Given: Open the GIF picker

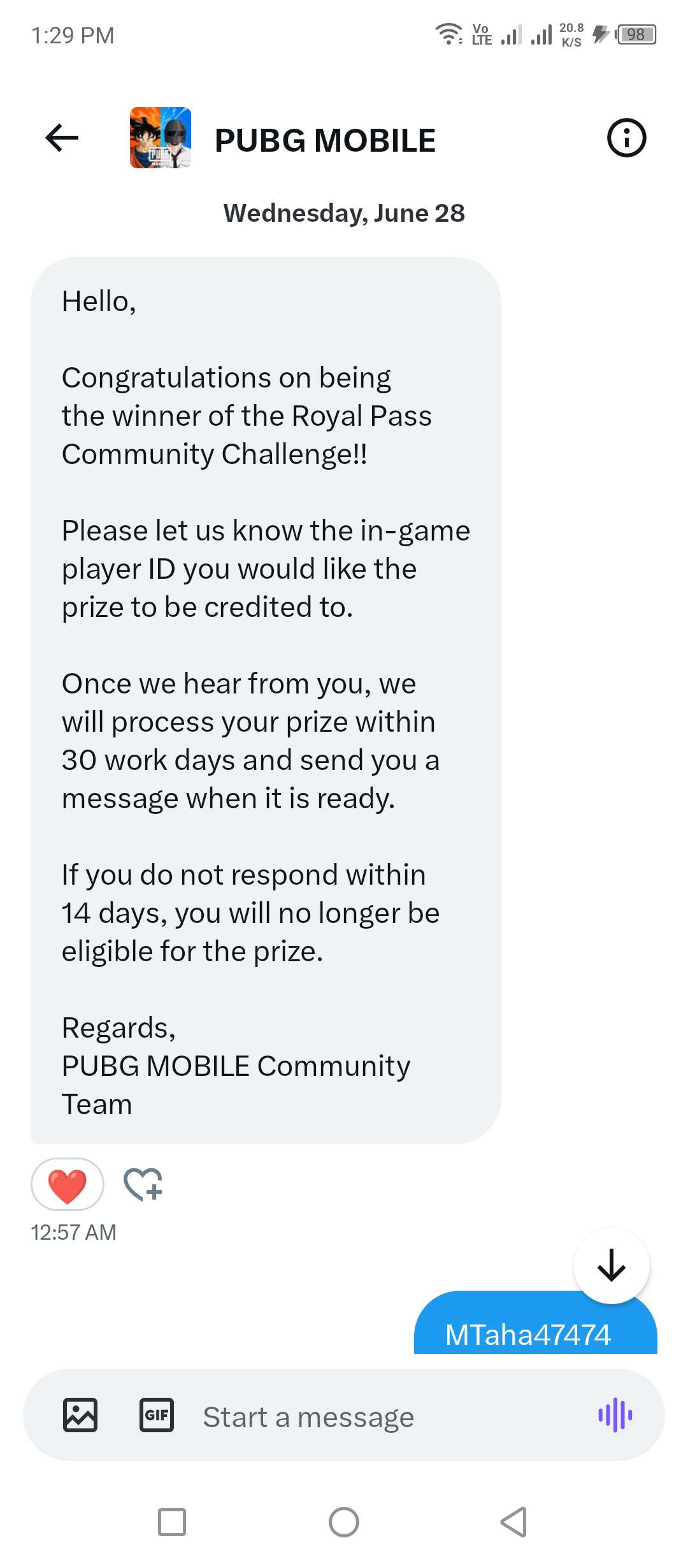Looking at the screenshot, I should coord(157,1415).
